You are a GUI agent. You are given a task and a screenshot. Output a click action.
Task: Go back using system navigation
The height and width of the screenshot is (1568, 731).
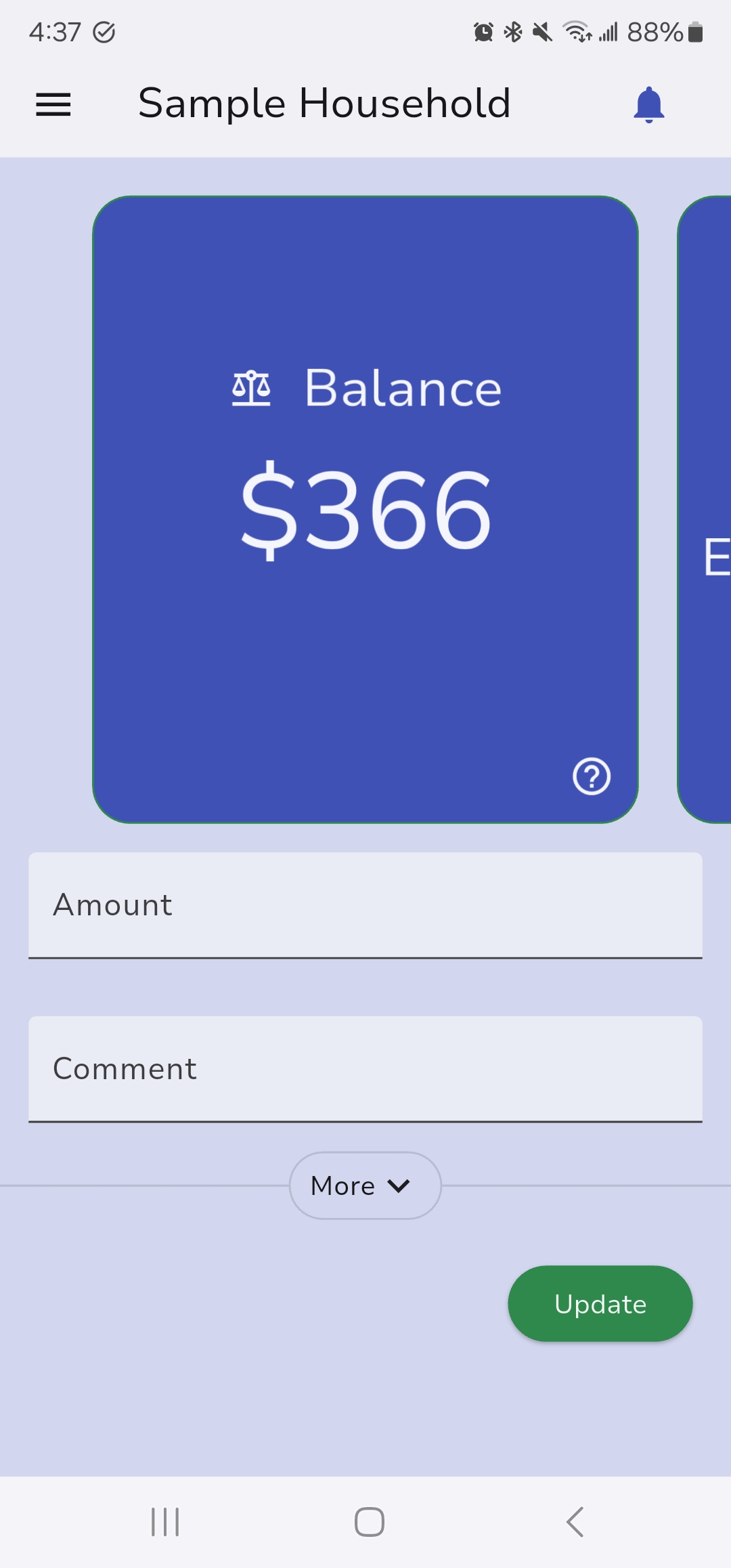(x=575, y=1522)
